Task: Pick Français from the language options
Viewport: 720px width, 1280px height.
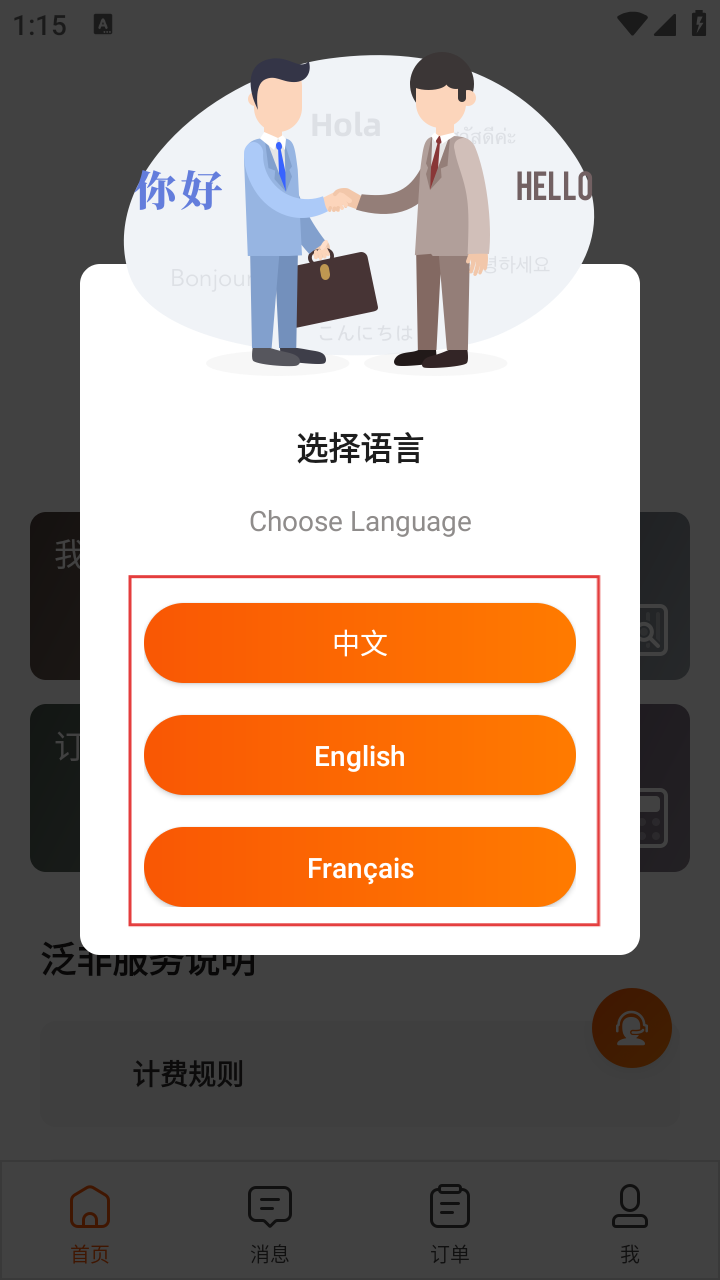Action: 360,868
